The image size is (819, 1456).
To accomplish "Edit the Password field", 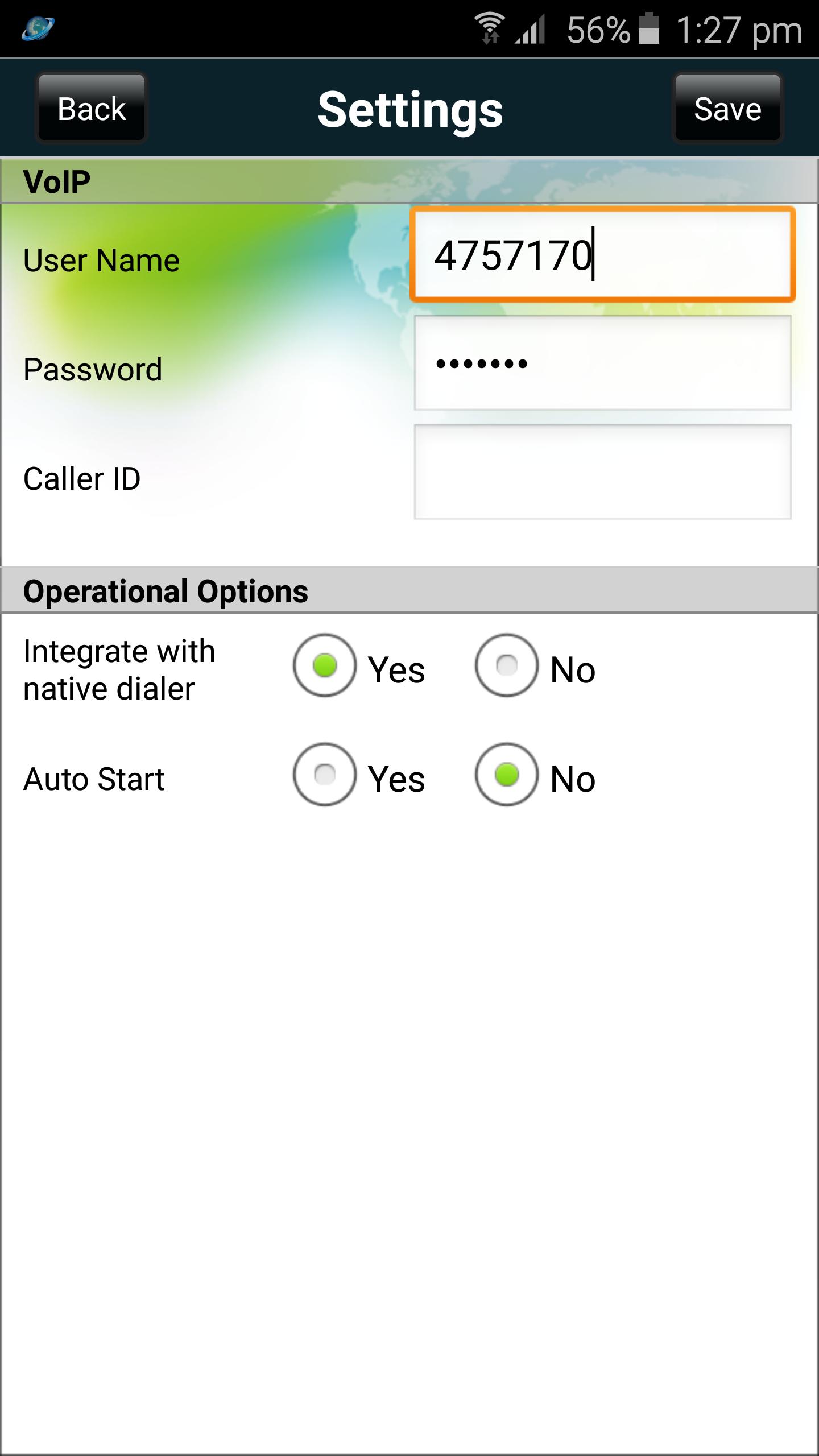I will (602, 363).
